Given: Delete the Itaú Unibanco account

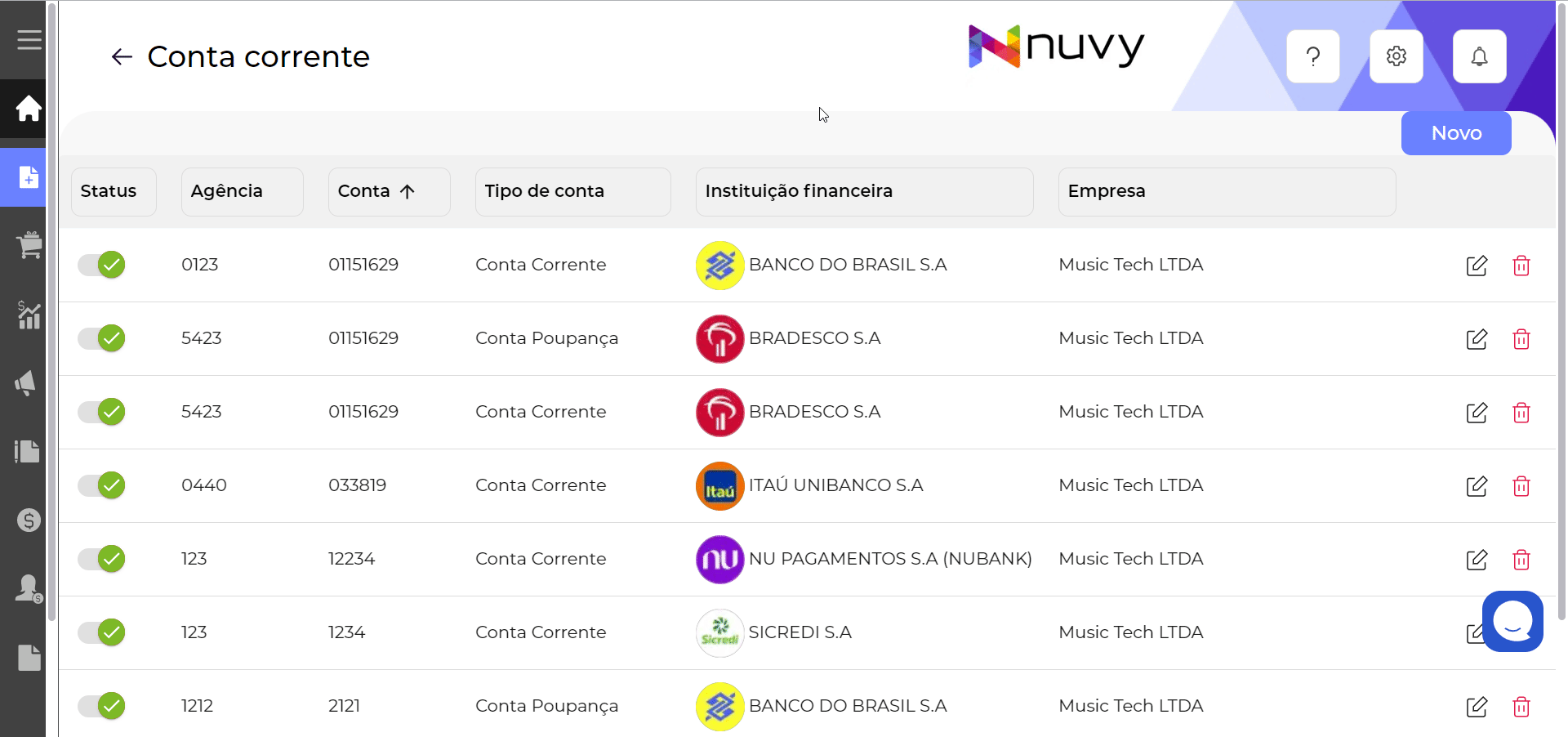Looking at the screenshot, I should [x=1521, y=486].
